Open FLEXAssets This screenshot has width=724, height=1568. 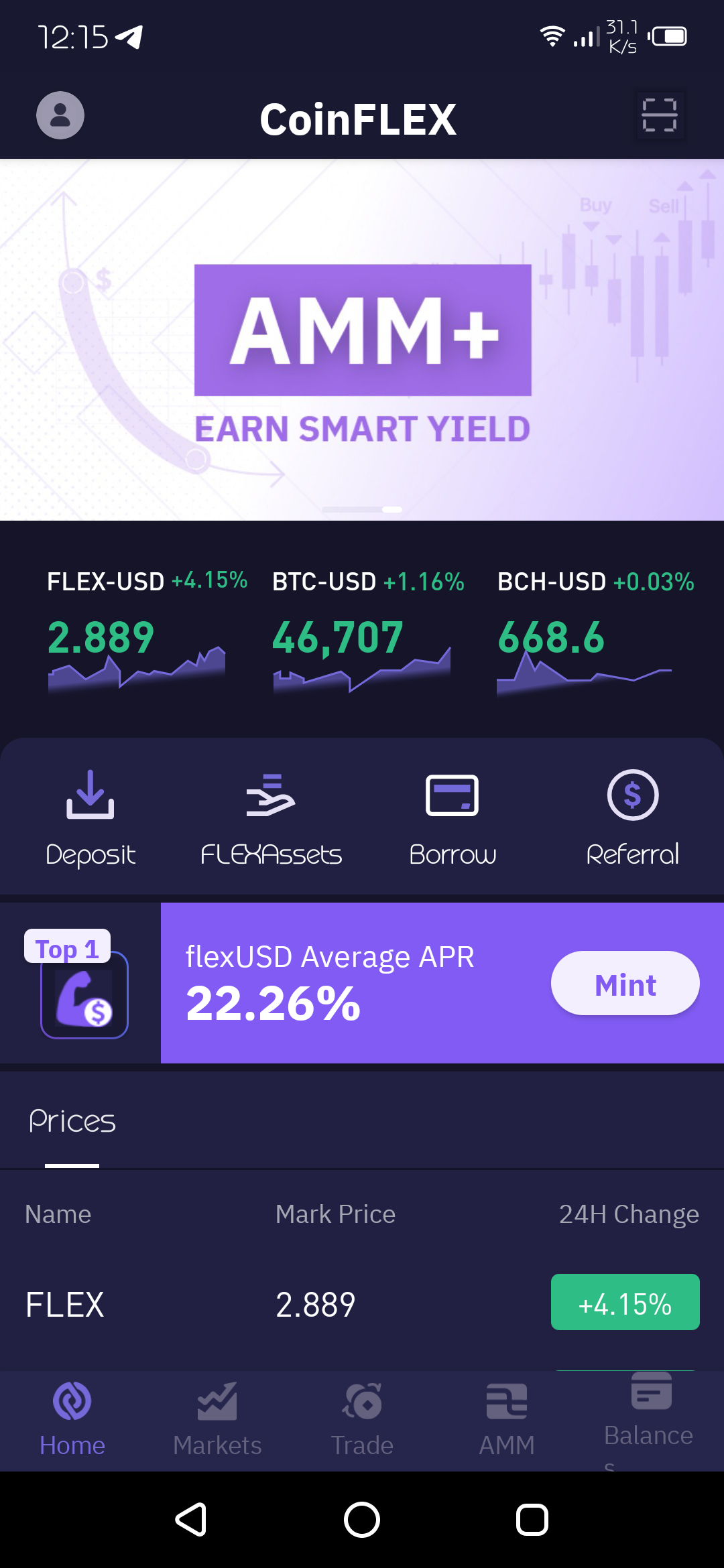pyautogui.click(x=271, y=818)
